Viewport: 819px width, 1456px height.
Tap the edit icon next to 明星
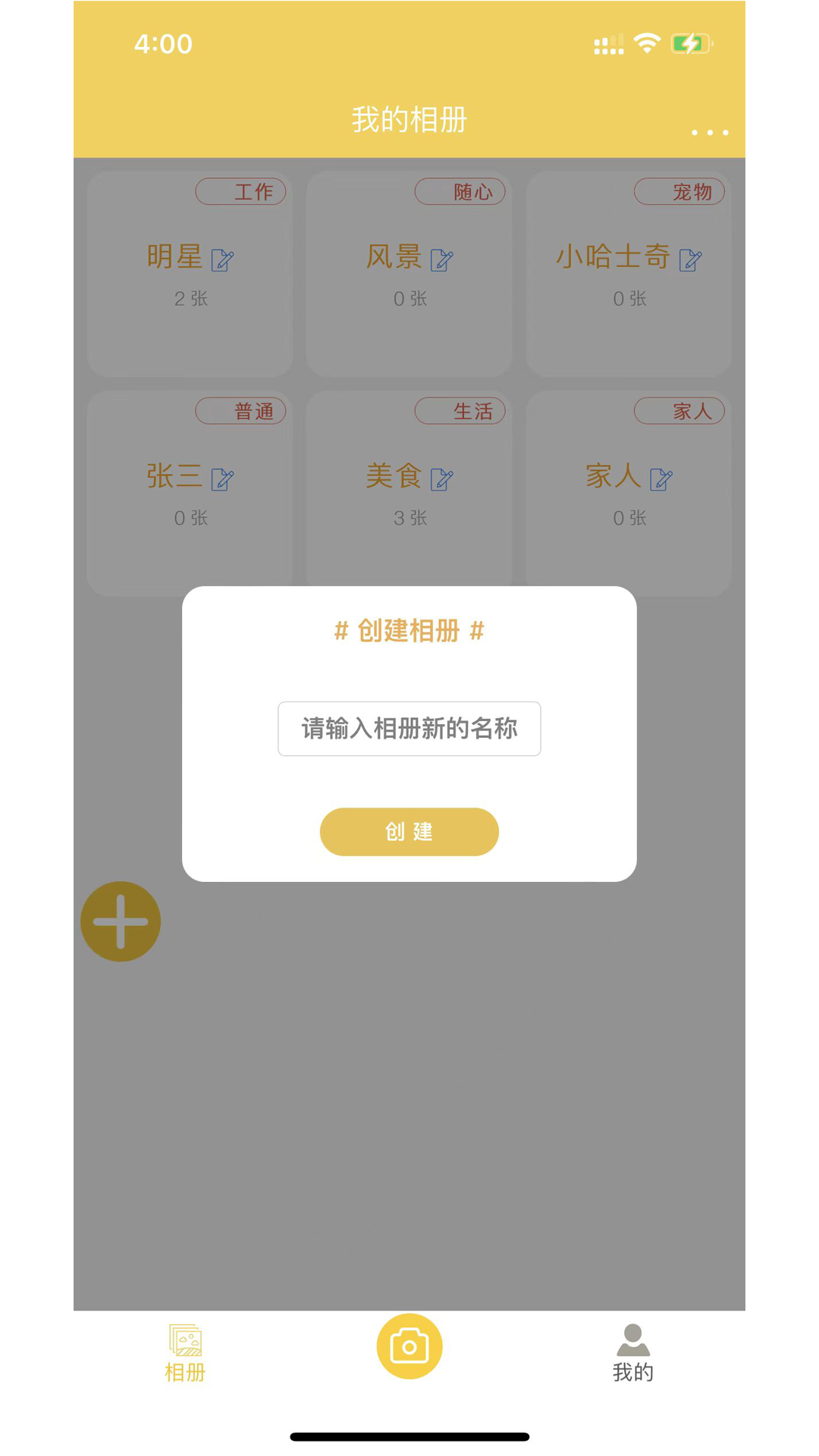pyautogui.click(x=222, y=260)
